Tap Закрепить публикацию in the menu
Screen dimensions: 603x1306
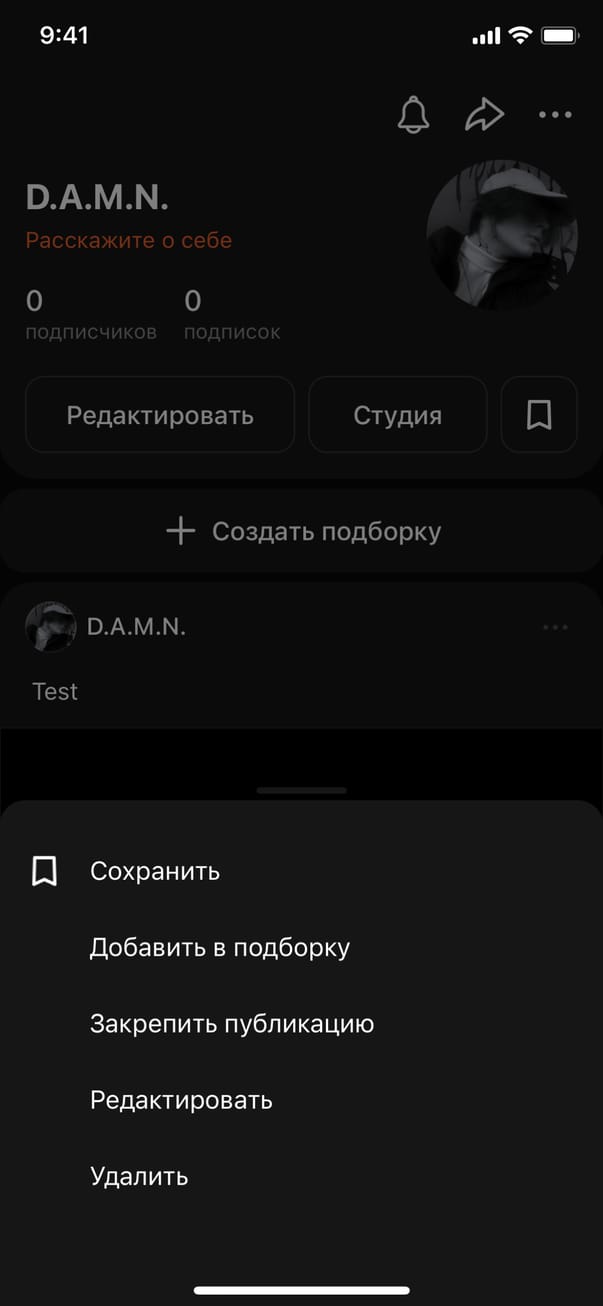tap(231, 1024)
